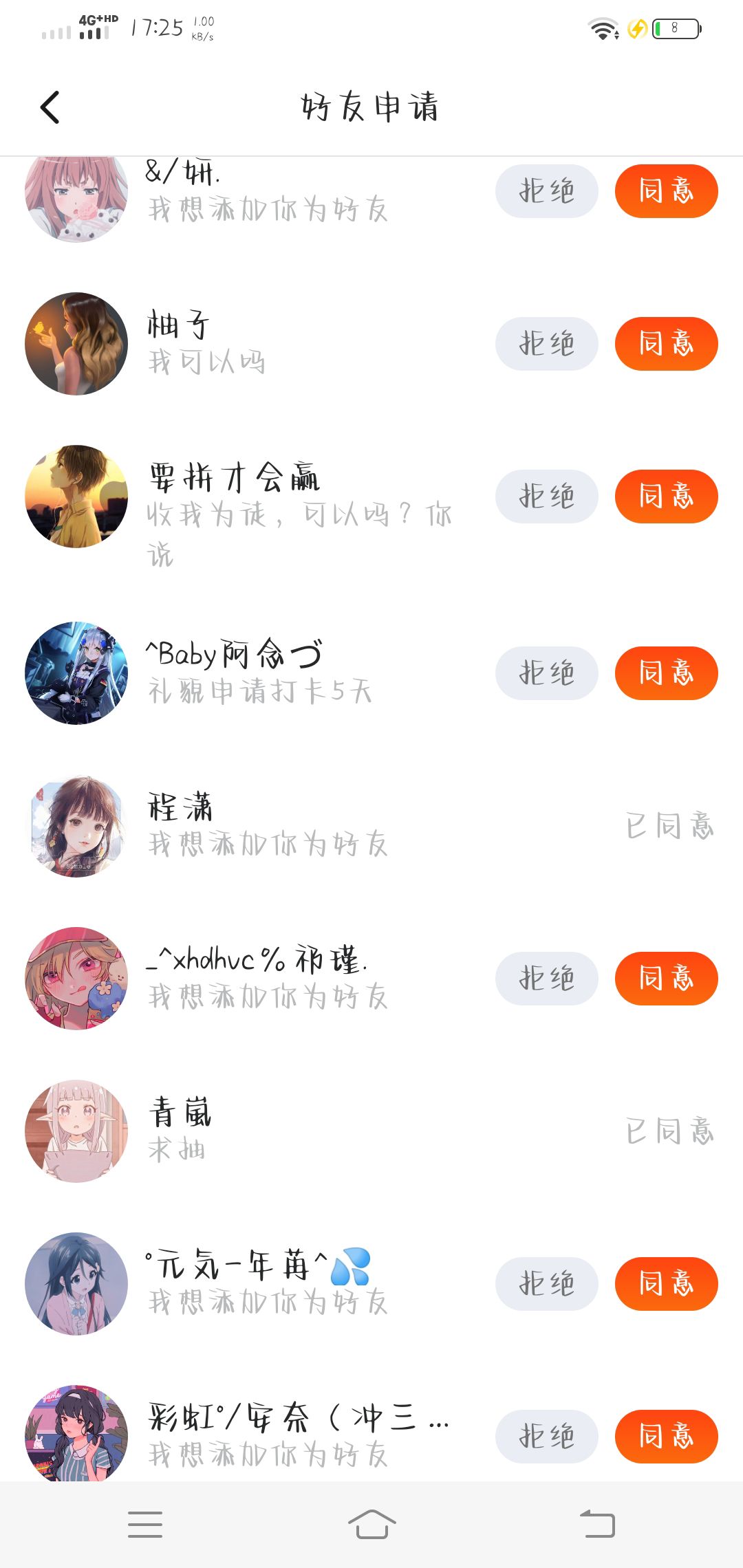Accept 柚子's friend request
Screen dimensions: 743x1568
pos(666,344)
